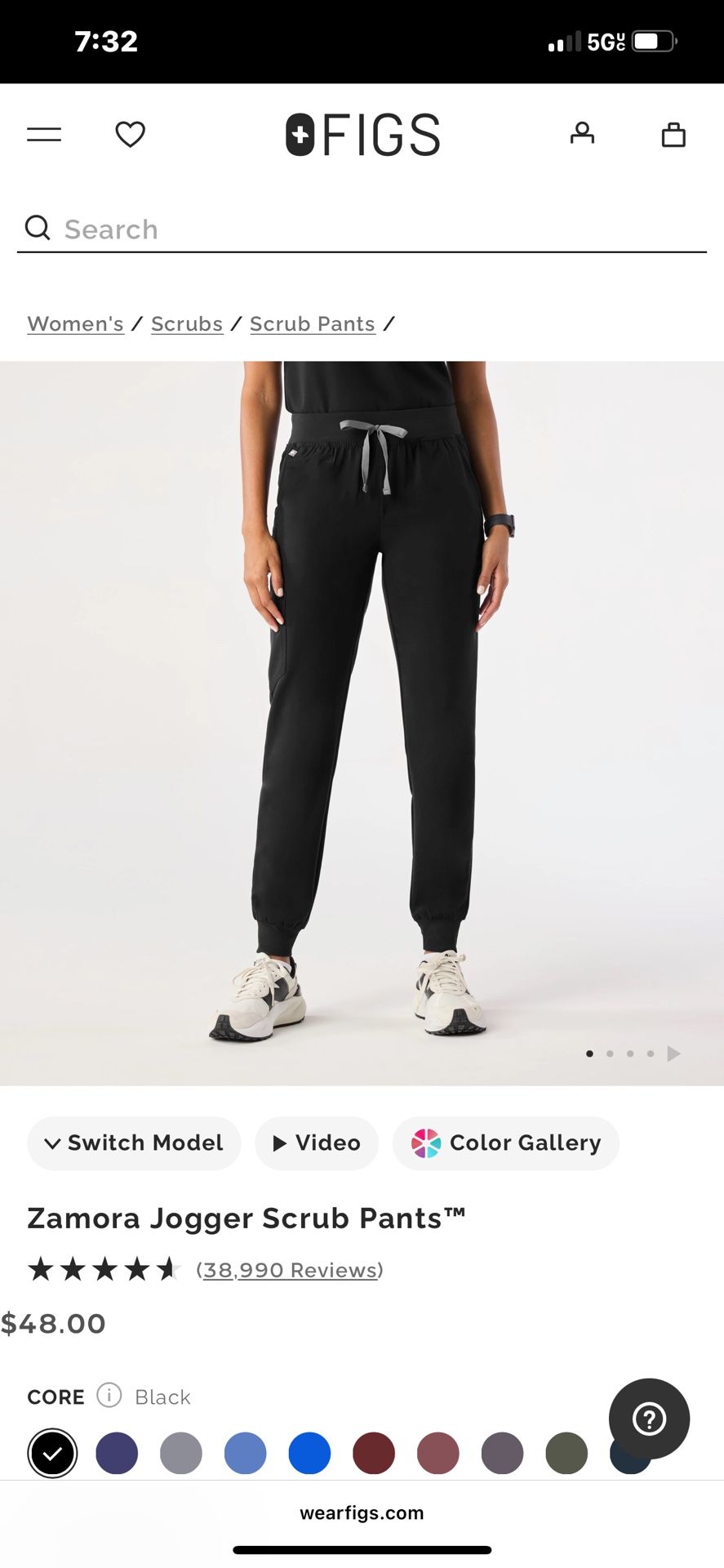
Task: Go to Women's breadcrumb link
Action: 76,324
